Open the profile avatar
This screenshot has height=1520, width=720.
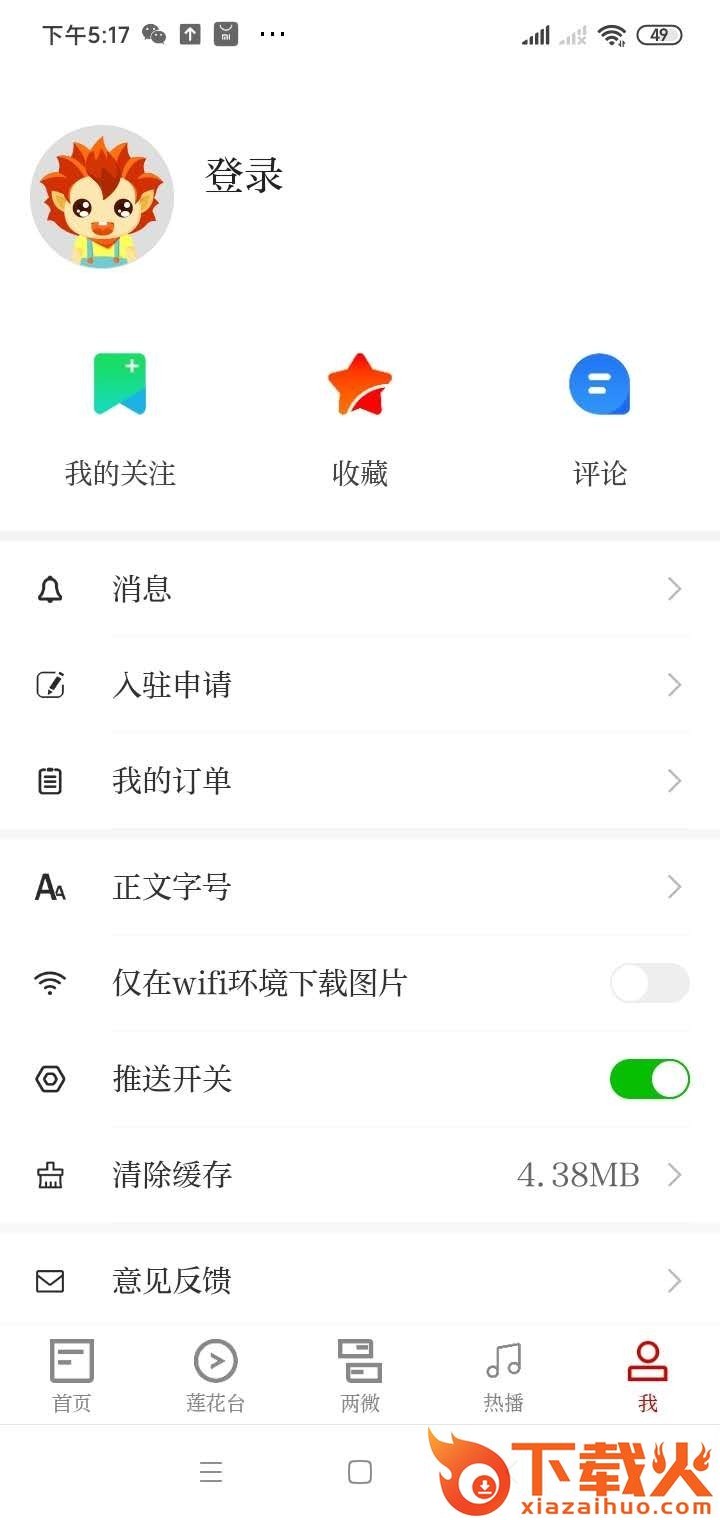click(x=102, y=197)
